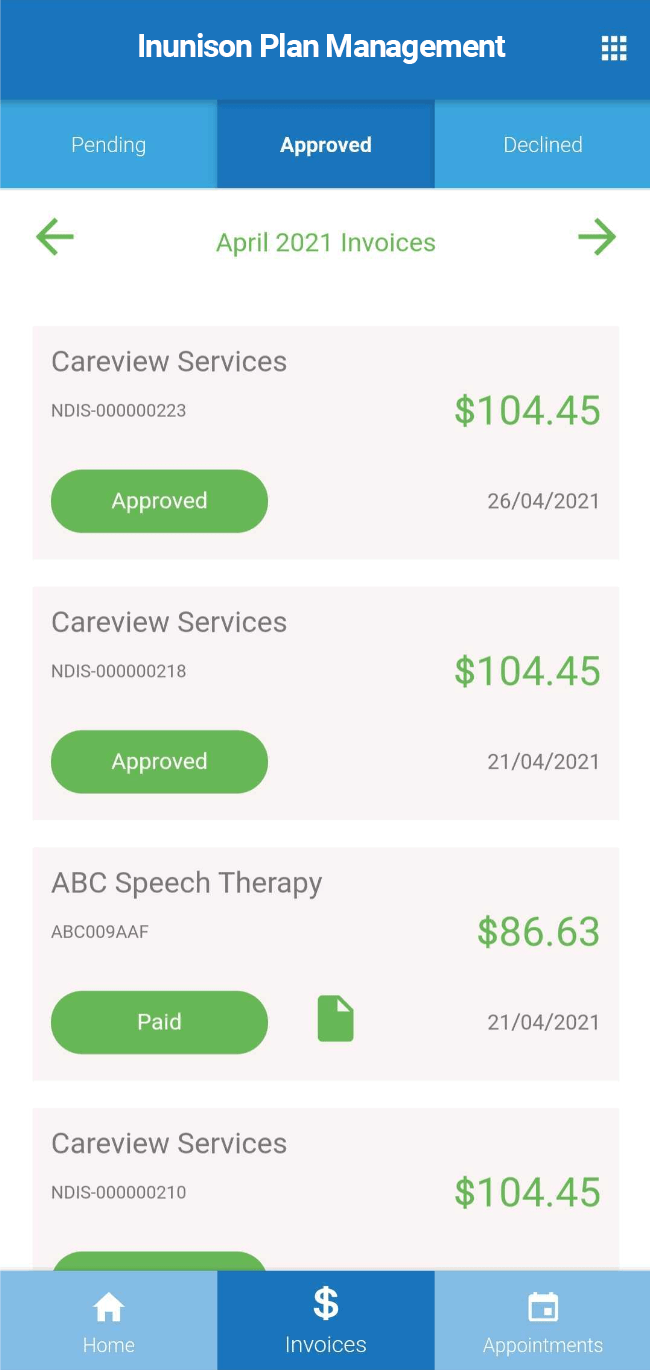The width and height of the screenshot is (650, 1370).
Task: Go to the Home tab
Action: point(108,1320)
